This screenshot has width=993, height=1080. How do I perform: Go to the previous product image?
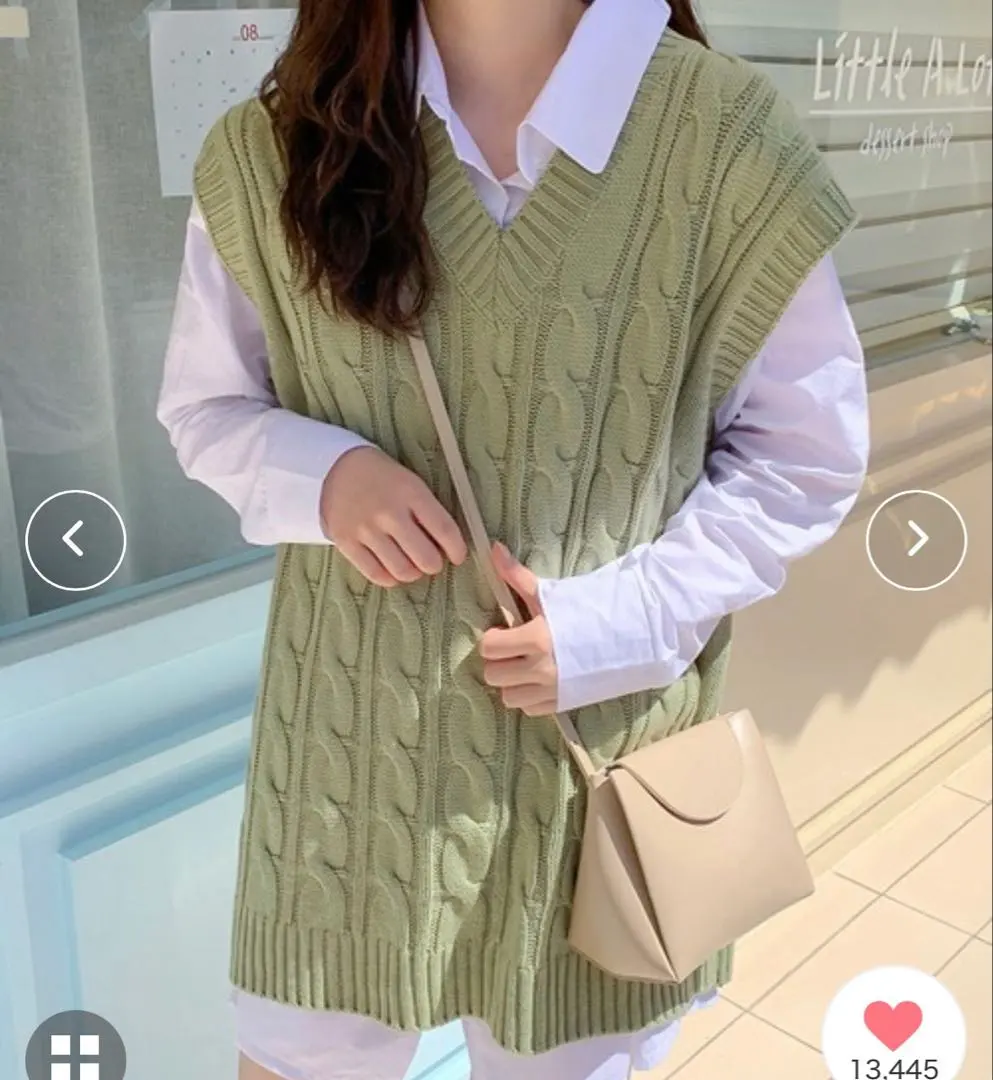point(75,540)
